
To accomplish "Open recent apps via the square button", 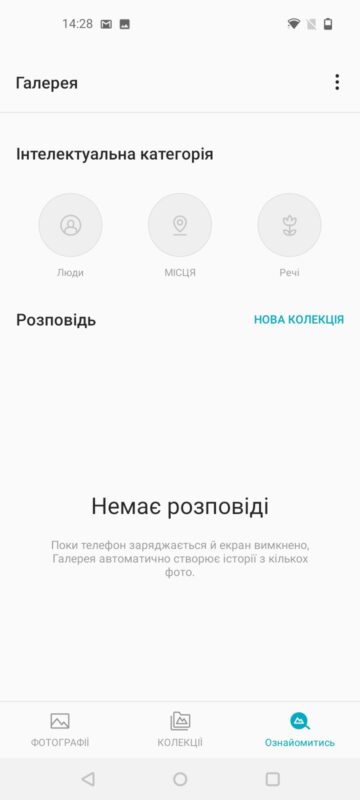I will pos(273,779).
